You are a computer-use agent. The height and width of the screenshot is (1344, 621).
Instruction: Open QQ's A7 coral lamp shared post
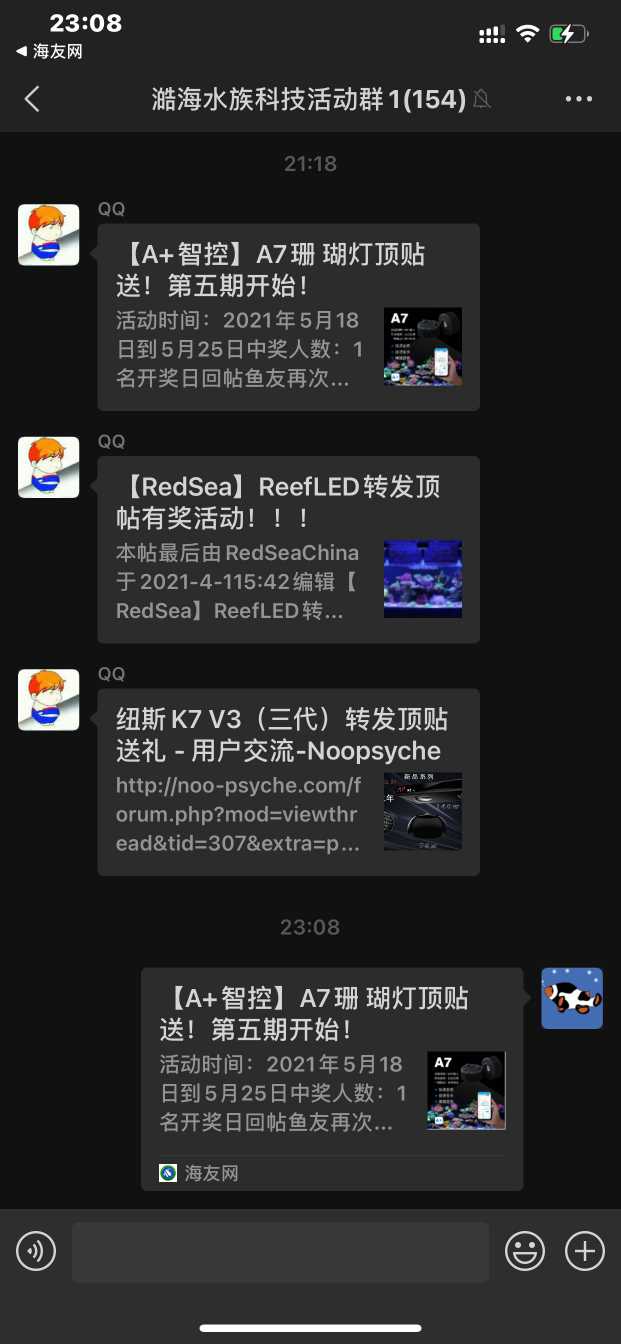pos(288,317)
